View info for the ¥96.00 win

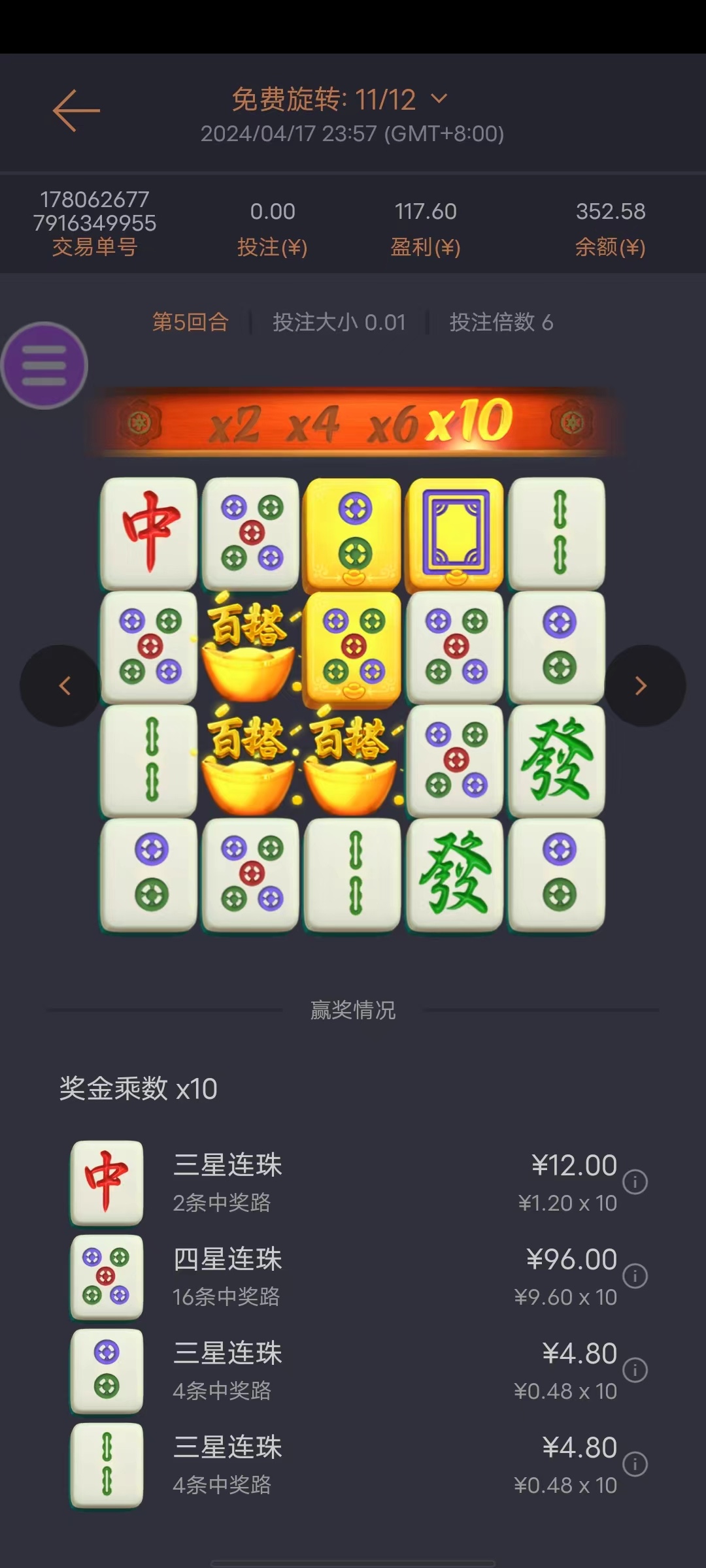tap(635, 1276)
